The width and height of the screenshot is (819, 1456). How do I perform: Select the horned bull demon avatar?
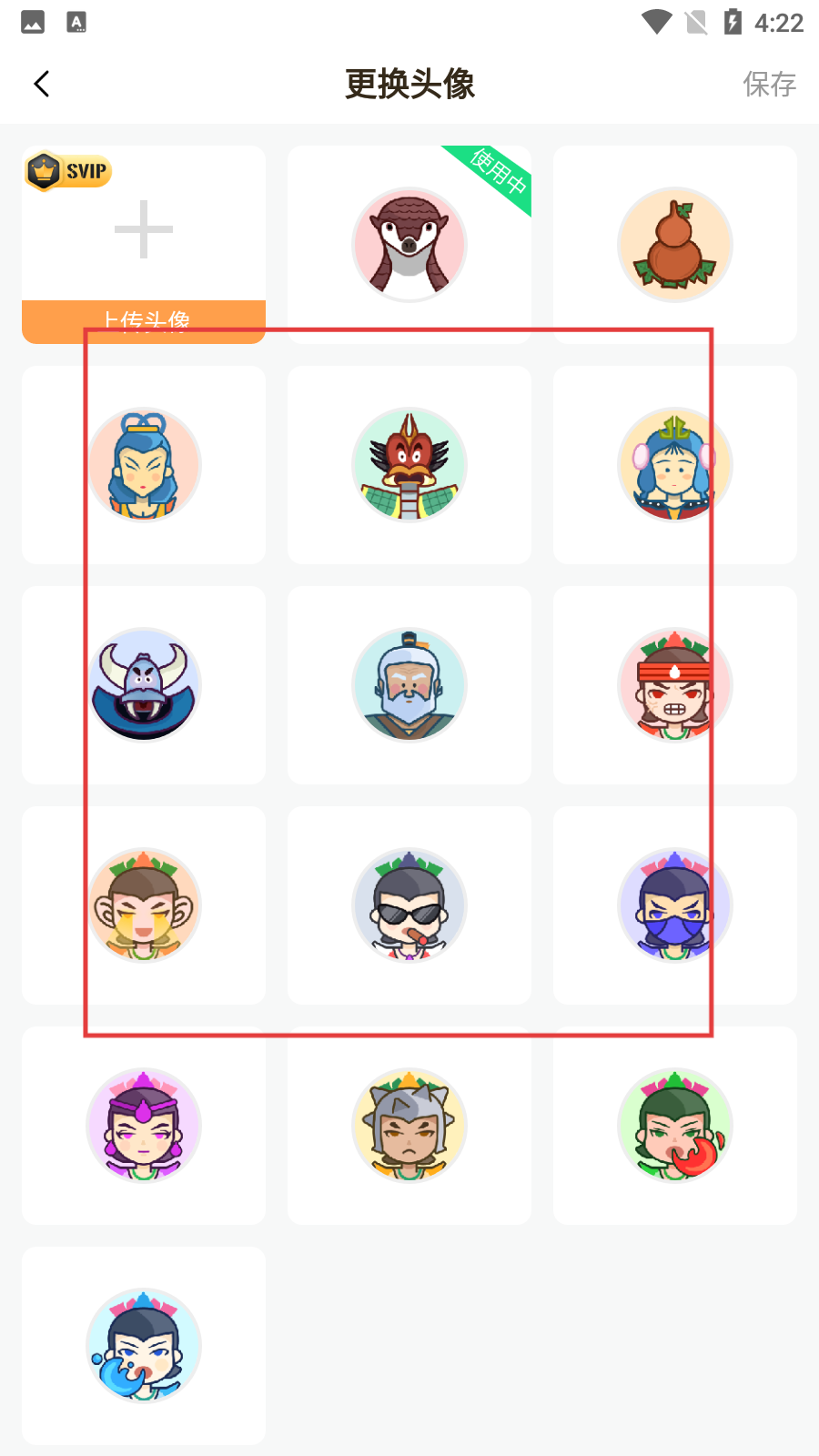pos(144,685)
